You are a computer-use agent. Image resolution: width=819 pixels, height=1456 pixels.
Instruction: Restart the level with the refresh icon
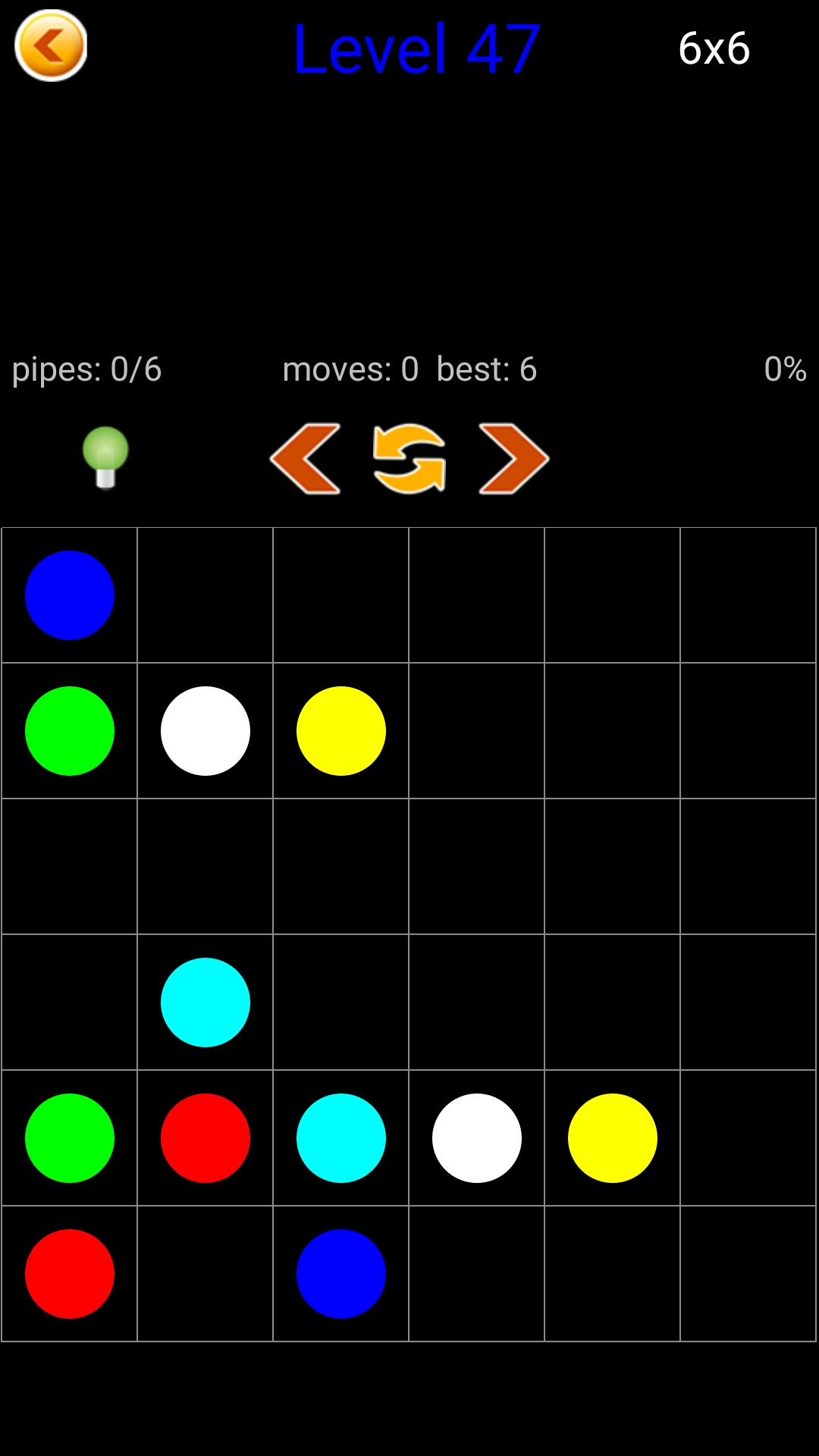tap(409, 459)
